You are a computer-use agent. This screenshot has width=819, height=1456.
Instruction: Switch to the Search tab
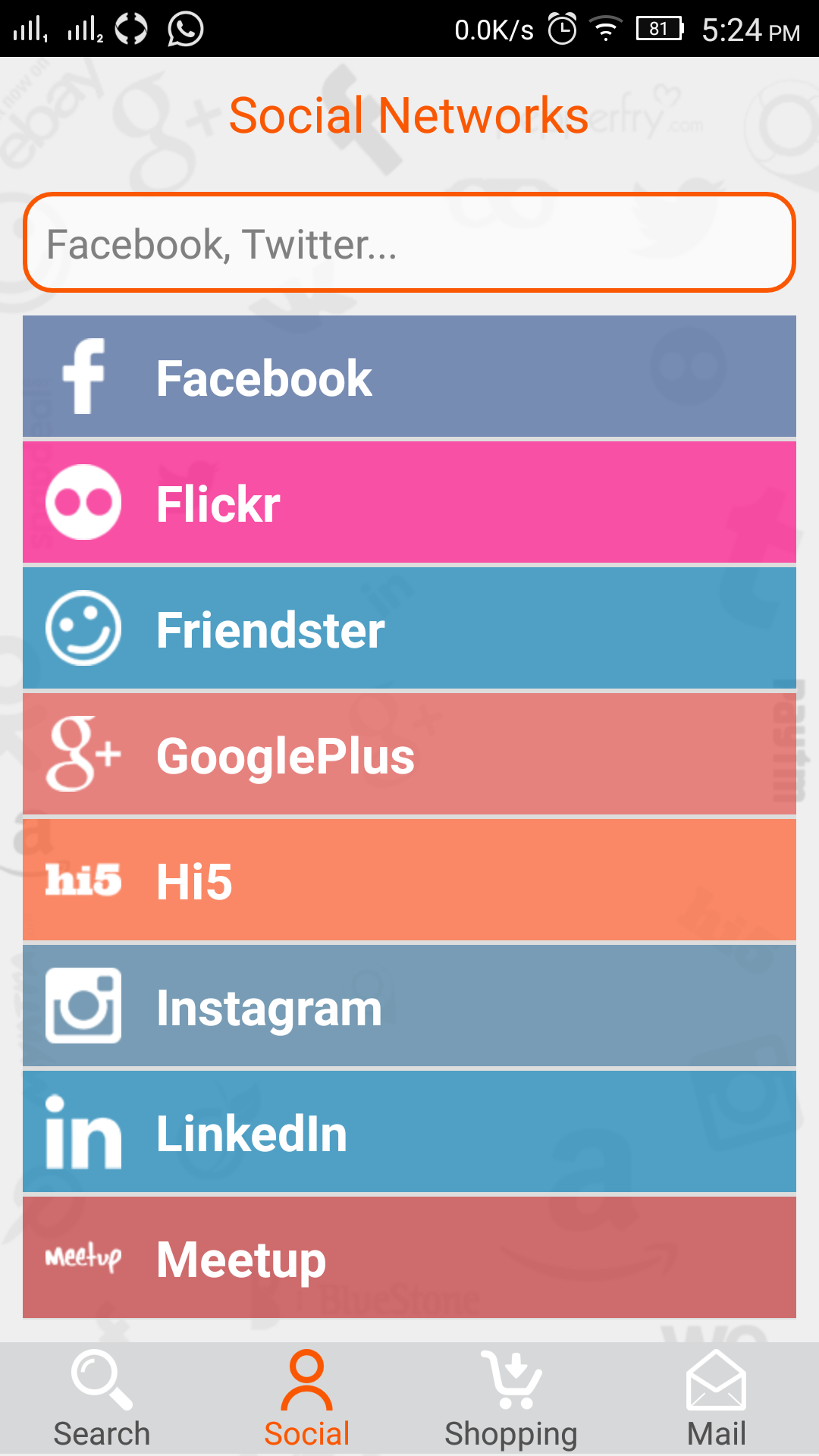coord(102,1399)
